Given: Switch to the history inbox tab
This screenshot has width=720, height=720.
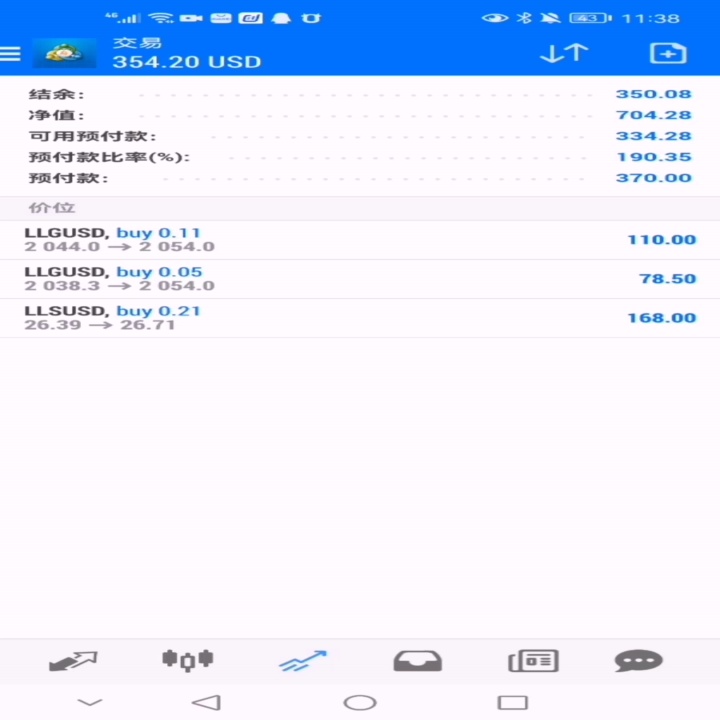Looking at the screenshot, I should (417, 661).
